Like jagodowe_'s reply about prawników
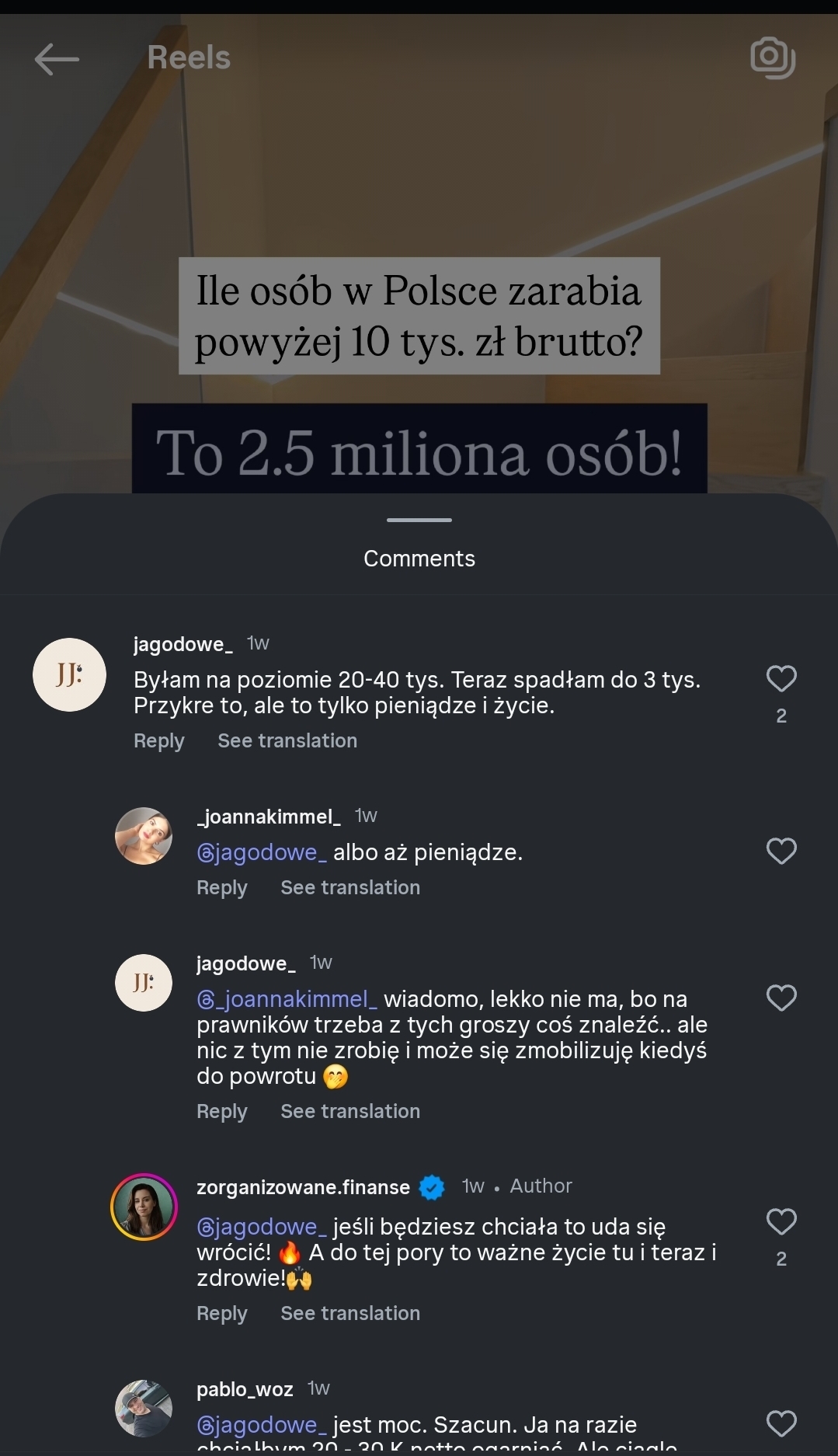 tap(781, 998)
